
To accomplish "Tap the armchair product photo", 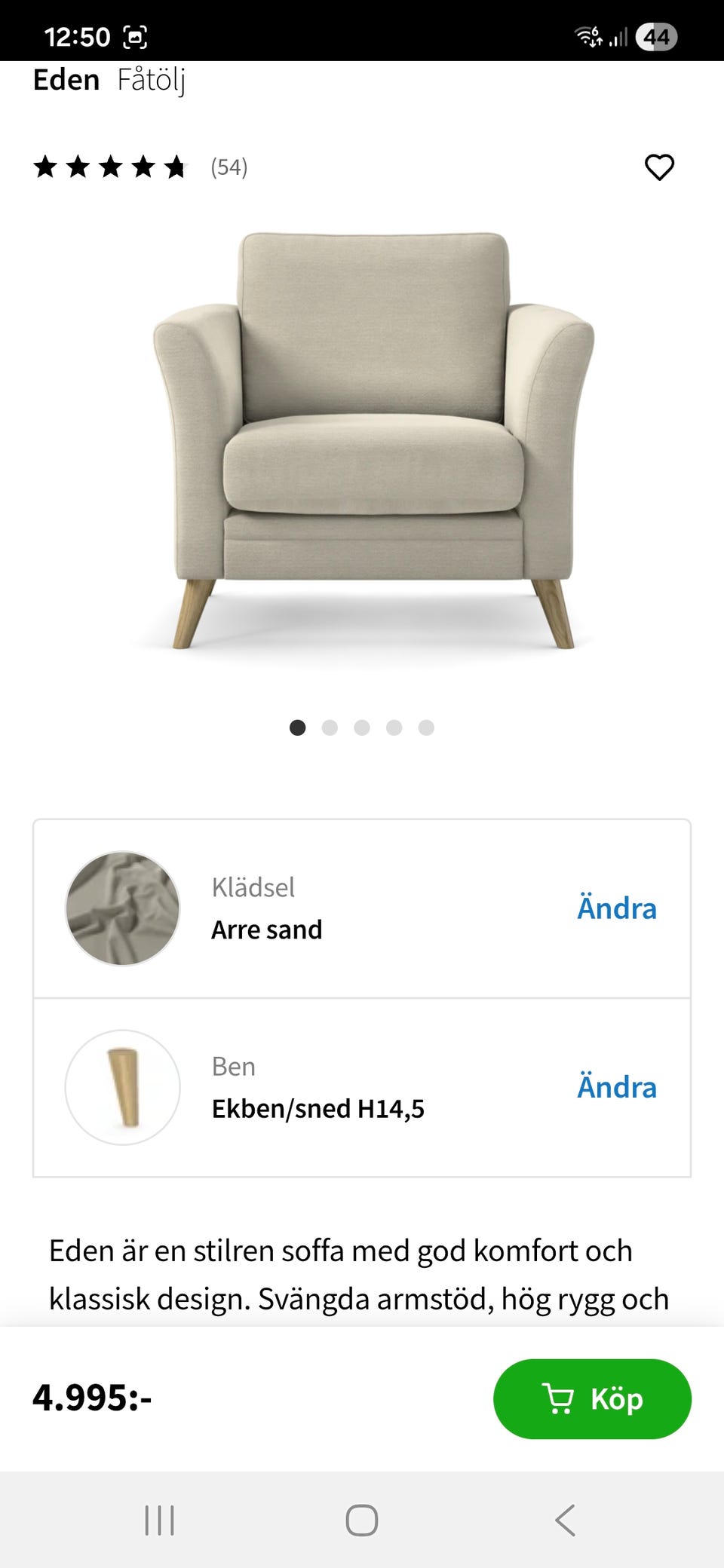I will click(362, 452).
